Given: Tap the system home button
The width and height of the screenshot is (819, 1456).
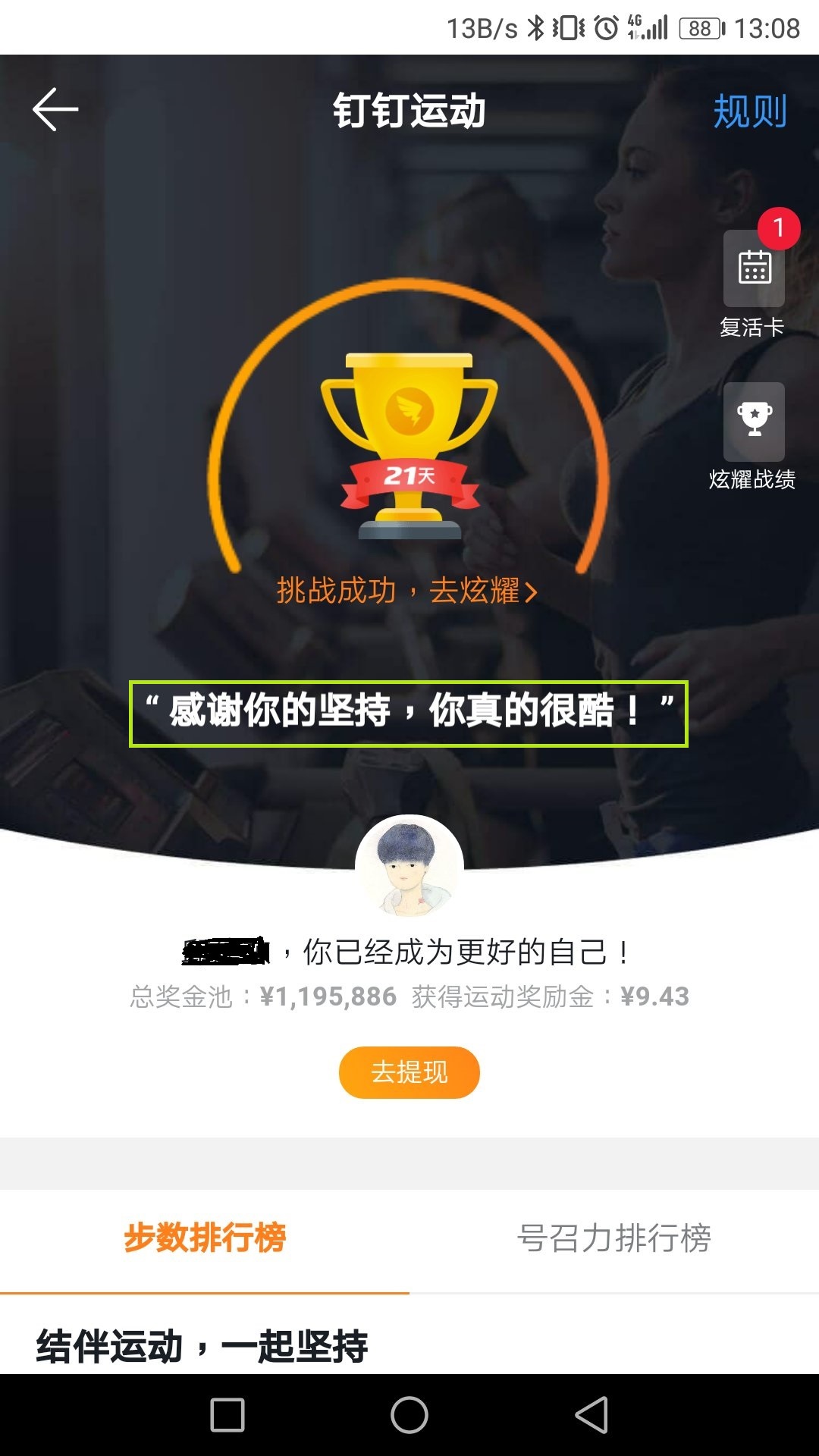Looking at the screenshot, I should 409,1415.
